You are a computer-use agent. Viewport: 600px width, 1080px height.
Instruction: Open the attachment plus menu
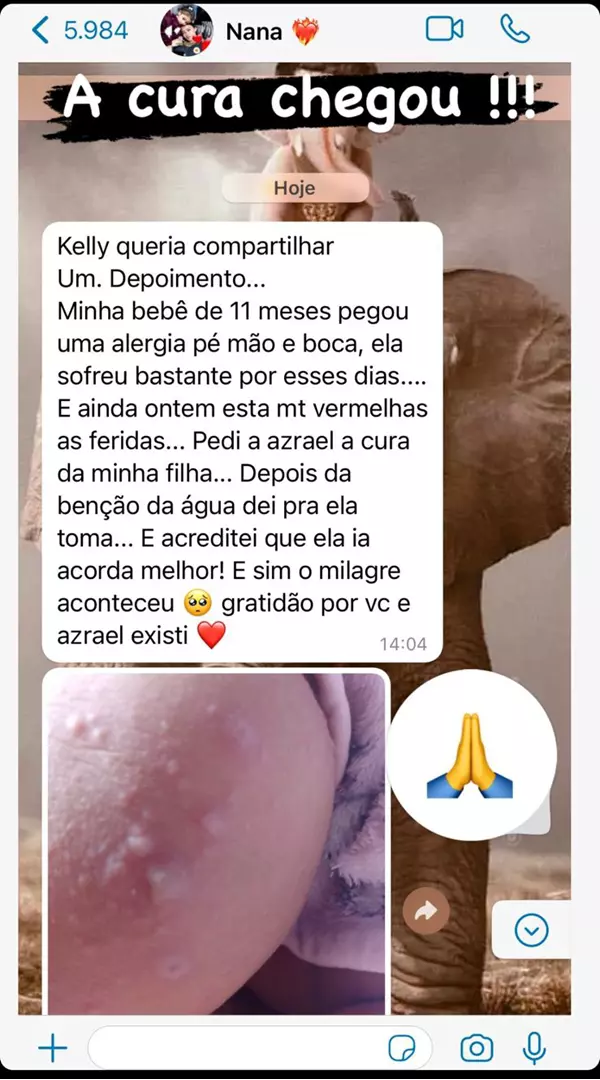point(52,1048)
